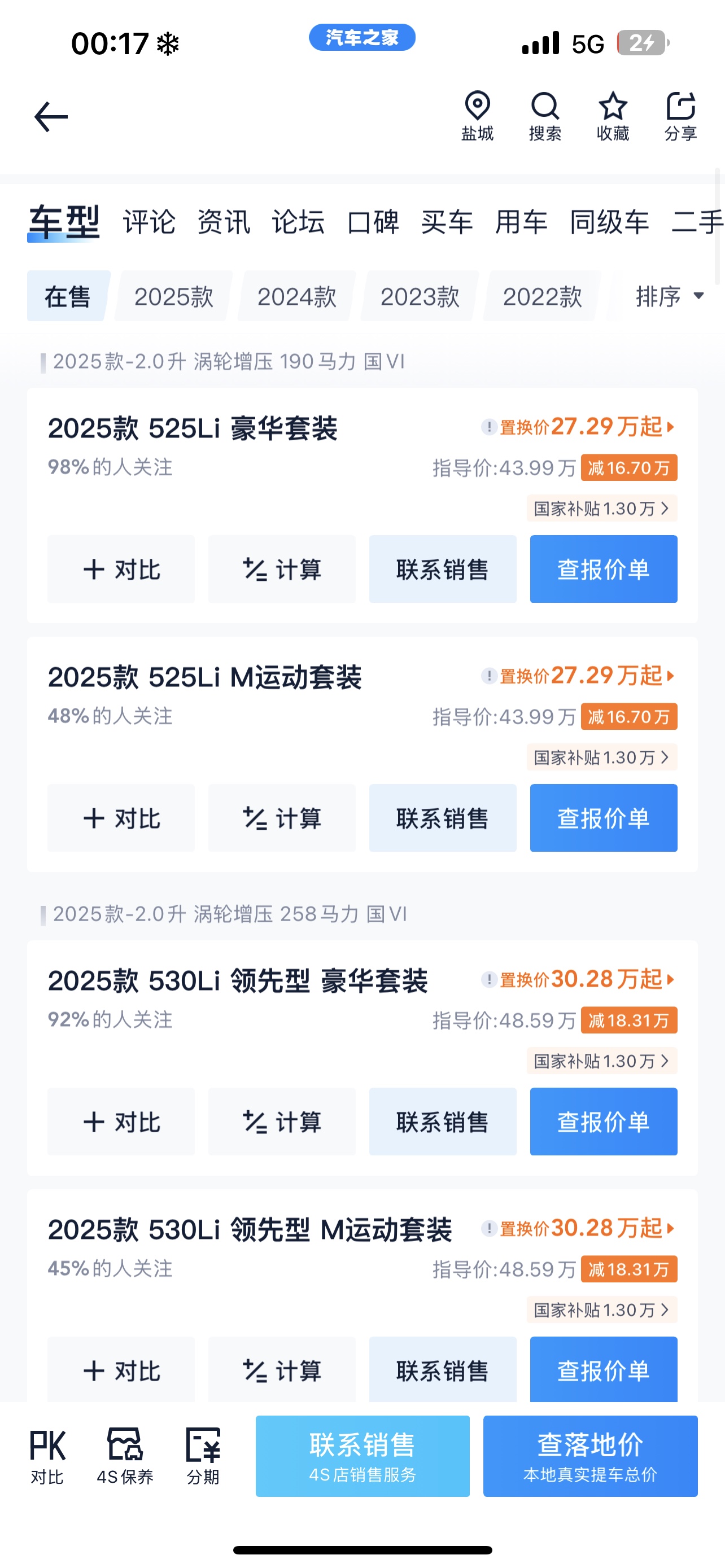Go back using the top-left arrow
The image size is (725, 1568).
pos(50,117)
